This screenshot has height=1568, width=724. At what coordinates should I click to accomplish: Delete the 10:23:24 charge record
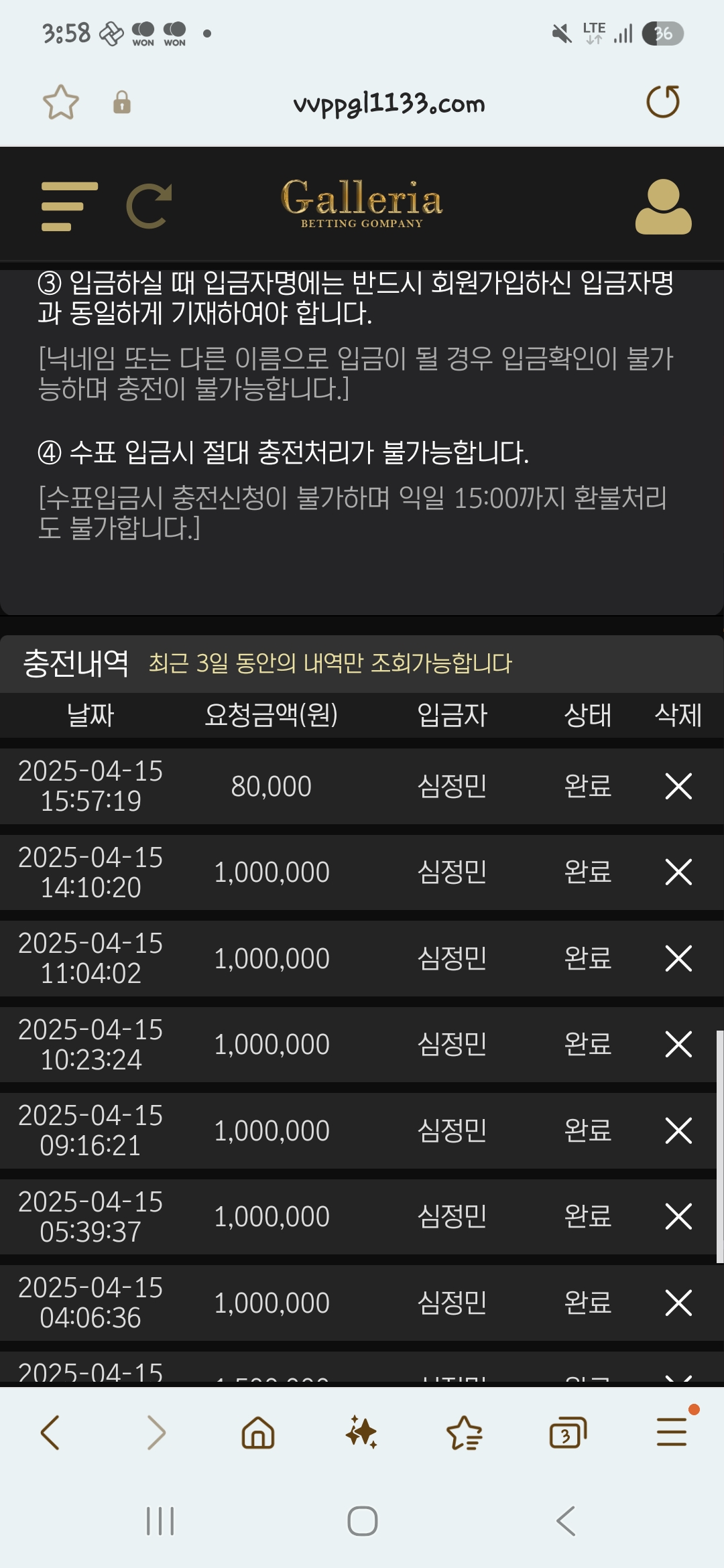pos(678,1044)
